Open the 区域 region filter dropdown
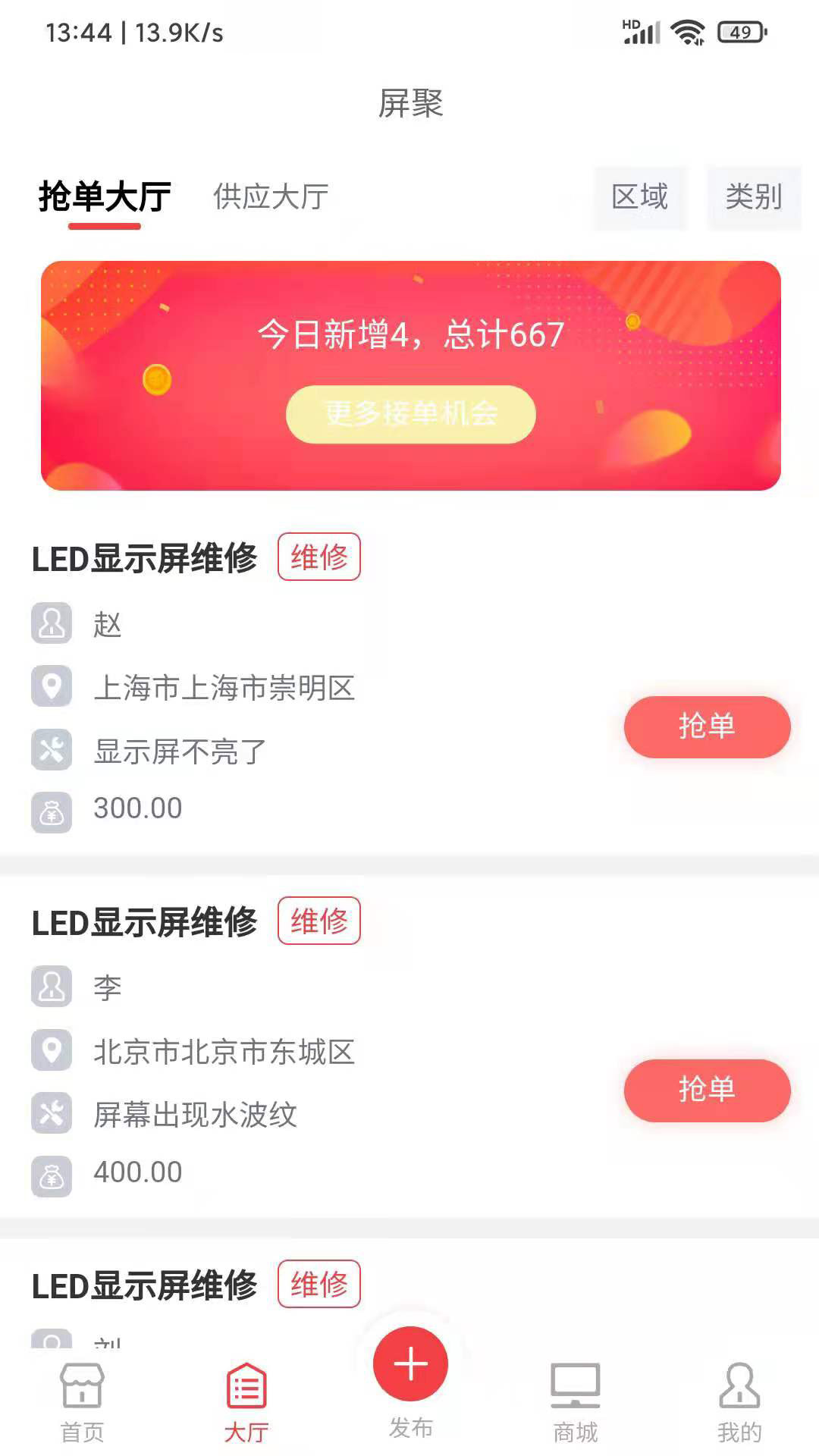This screenshot has width=819, height=1456. click(641, 198)
